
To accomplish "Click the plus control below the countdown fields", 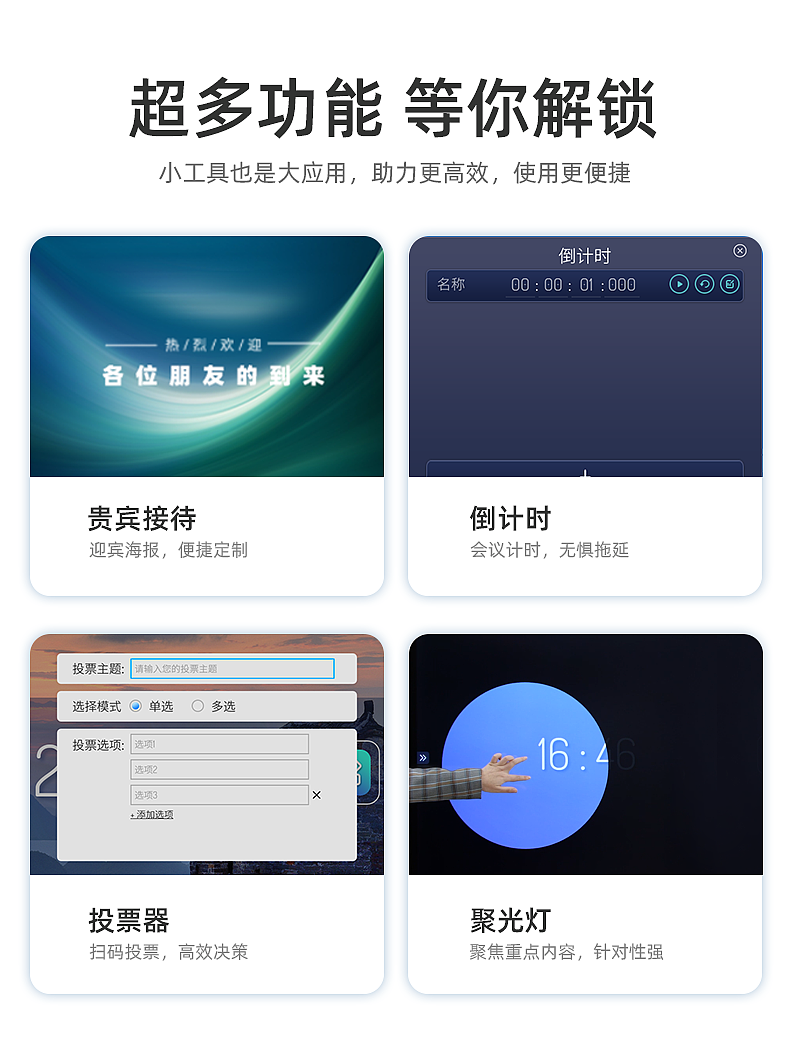I will pyautogui.click(x=583, y=473).
